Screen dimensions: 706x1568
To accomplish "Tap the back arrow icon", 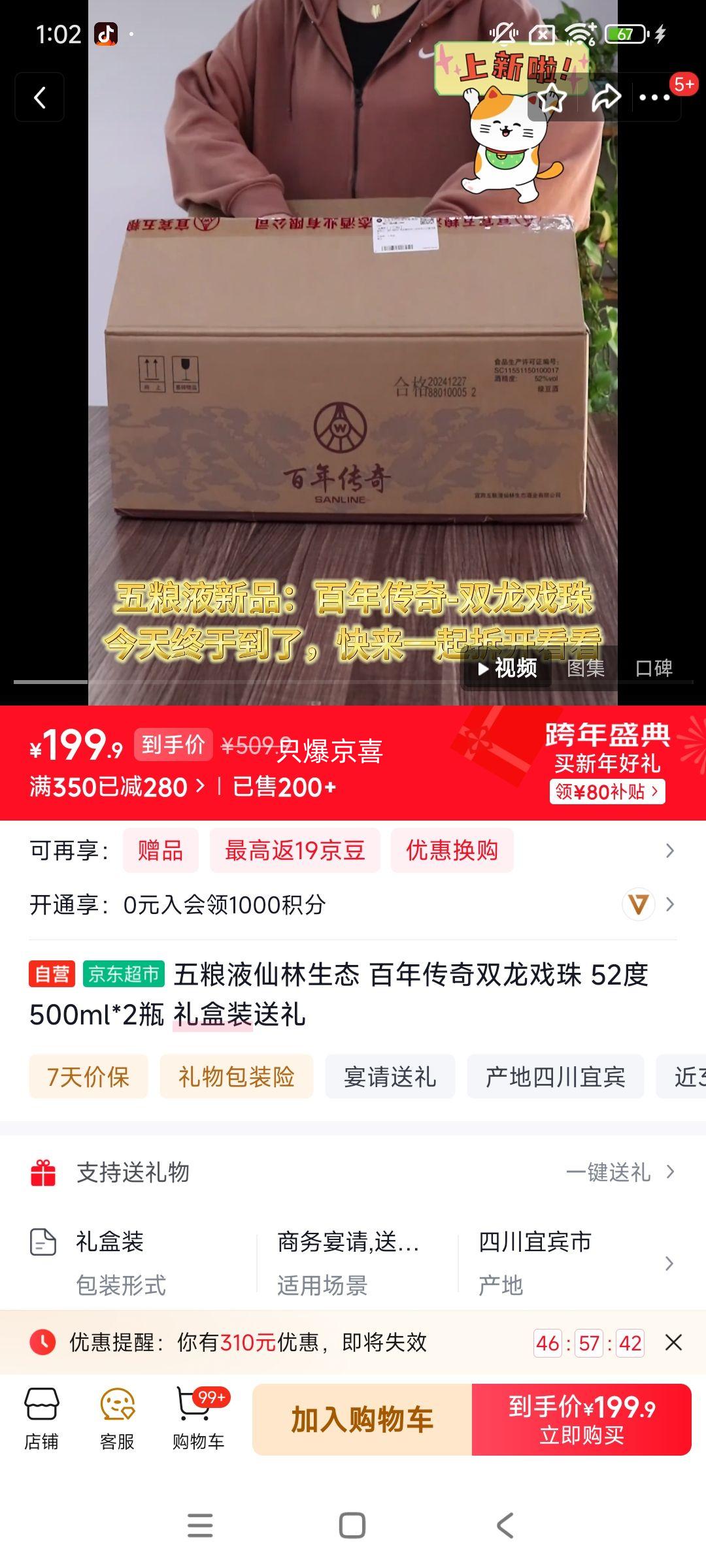I will [39, 97].
